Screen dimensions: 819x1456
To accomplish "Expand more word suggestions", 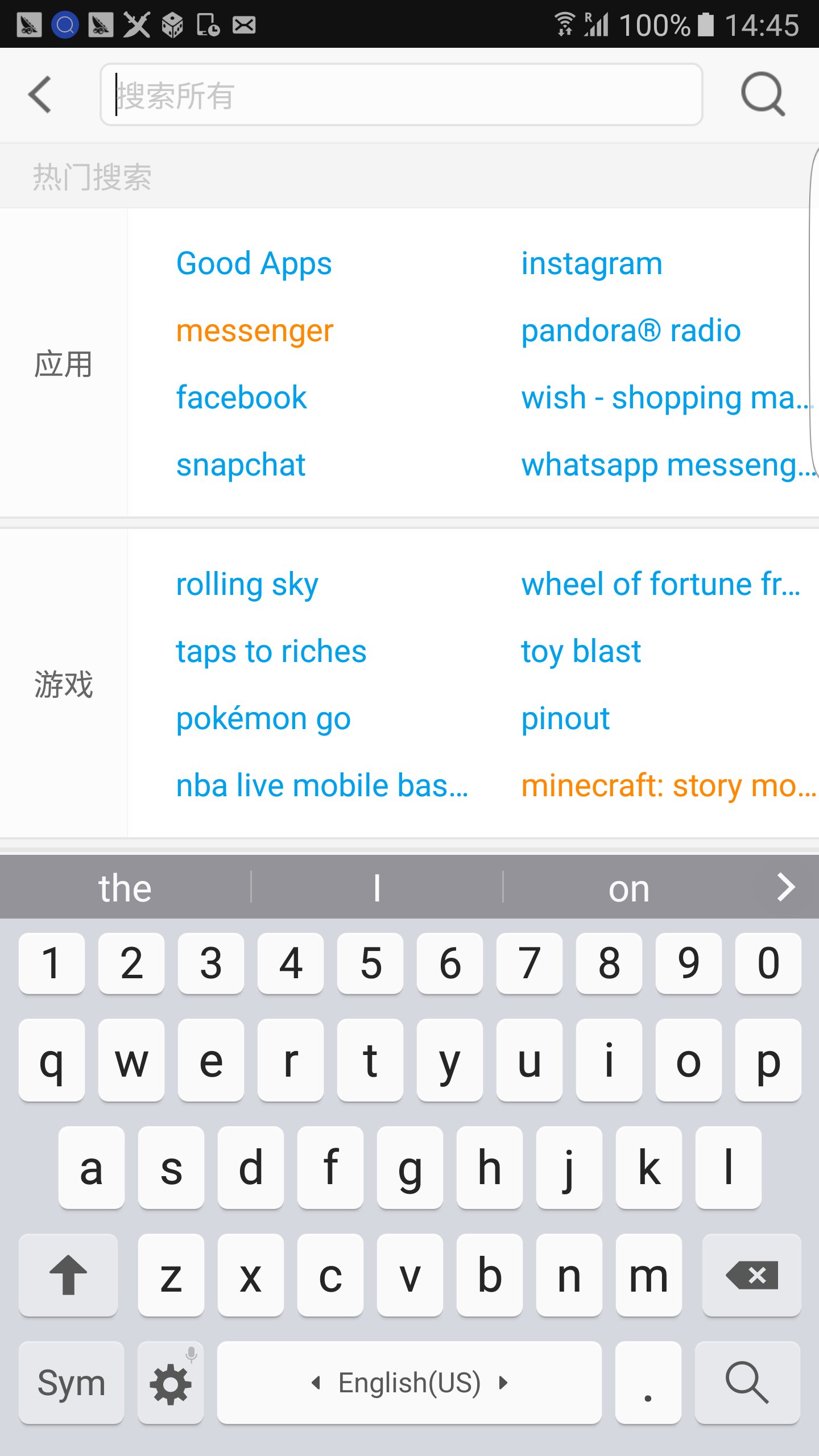I will coord(786,886).
